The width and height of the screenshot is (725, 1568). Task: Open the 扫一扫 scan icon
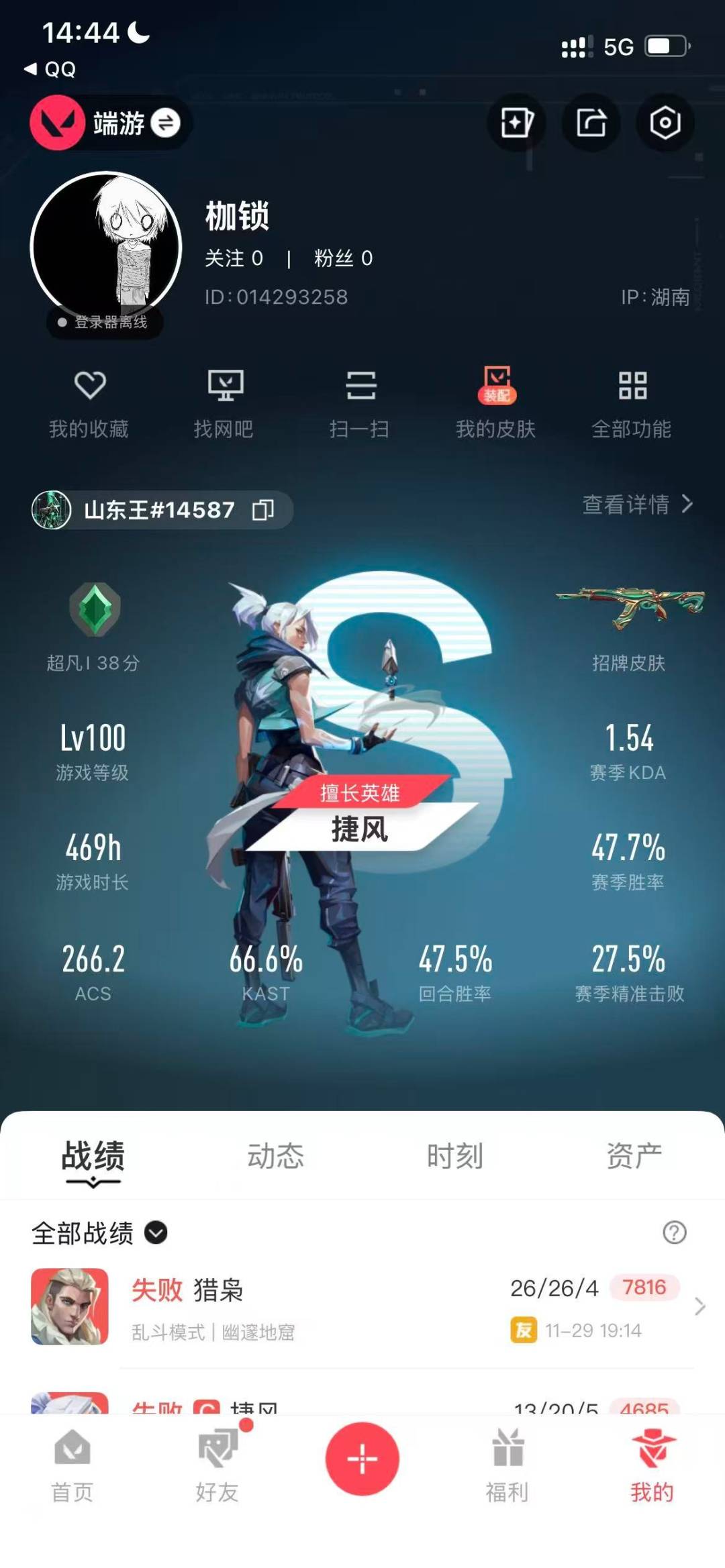tap(361, 401)
